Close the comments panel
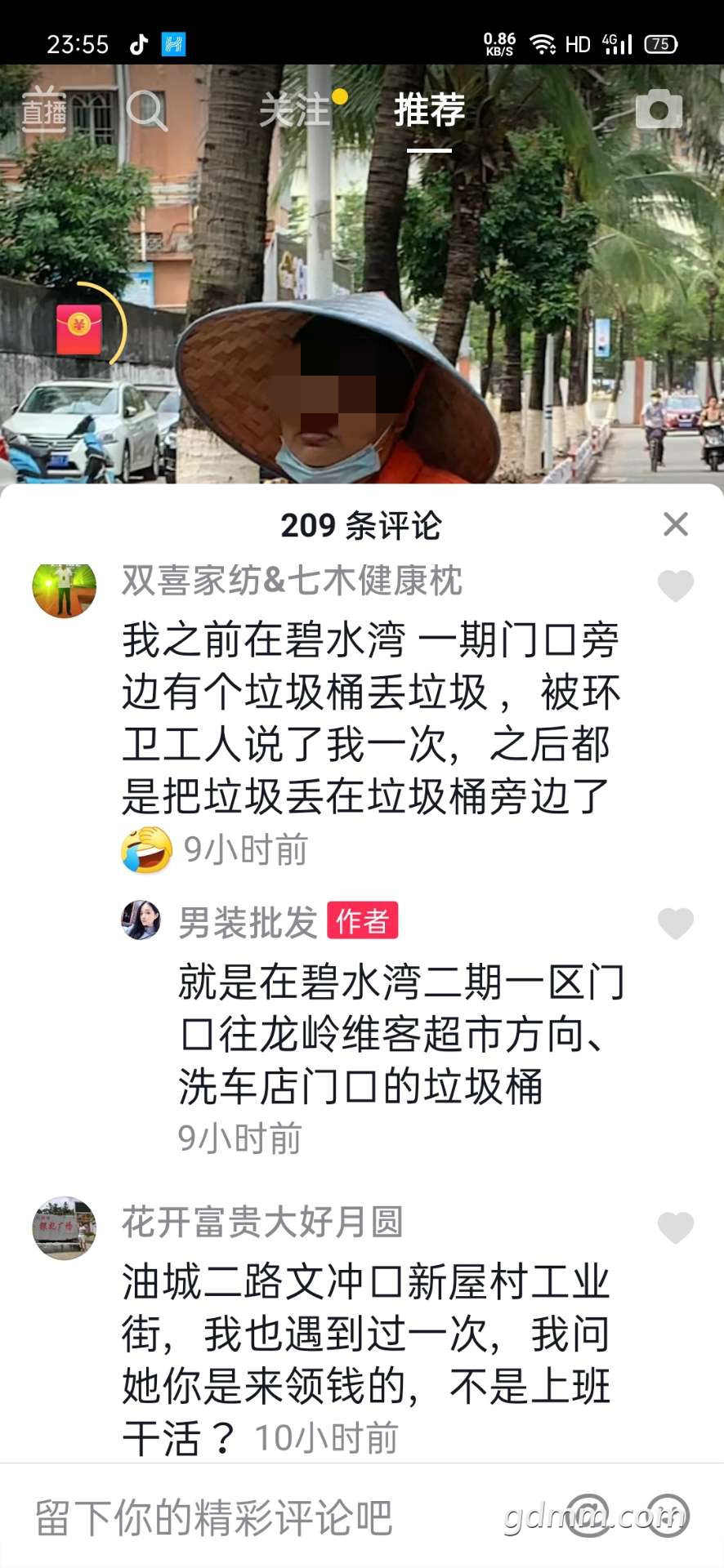 point(675,524)
